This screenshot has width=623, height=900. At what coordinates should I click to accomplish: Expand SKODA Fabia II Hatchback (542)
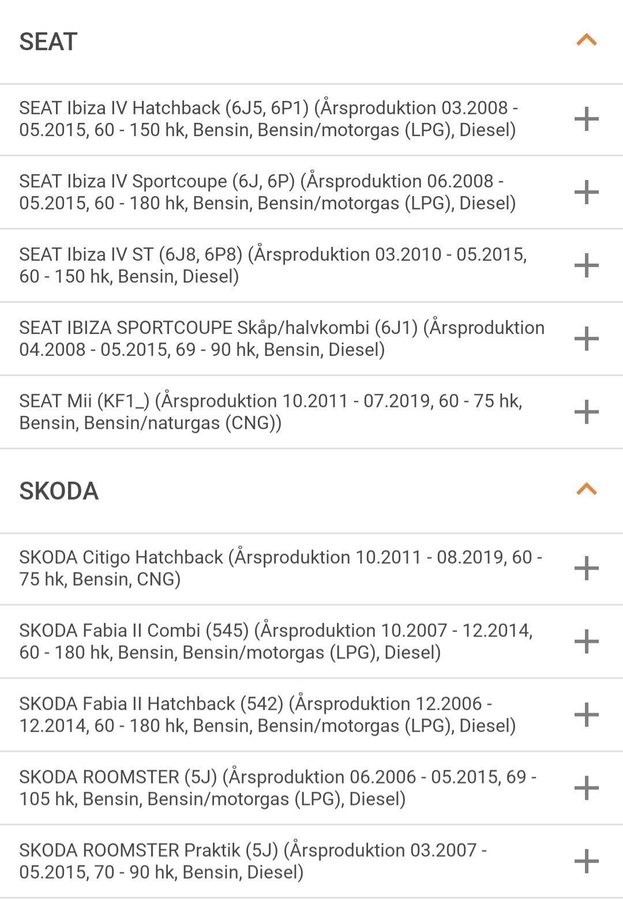pos(586,714)
